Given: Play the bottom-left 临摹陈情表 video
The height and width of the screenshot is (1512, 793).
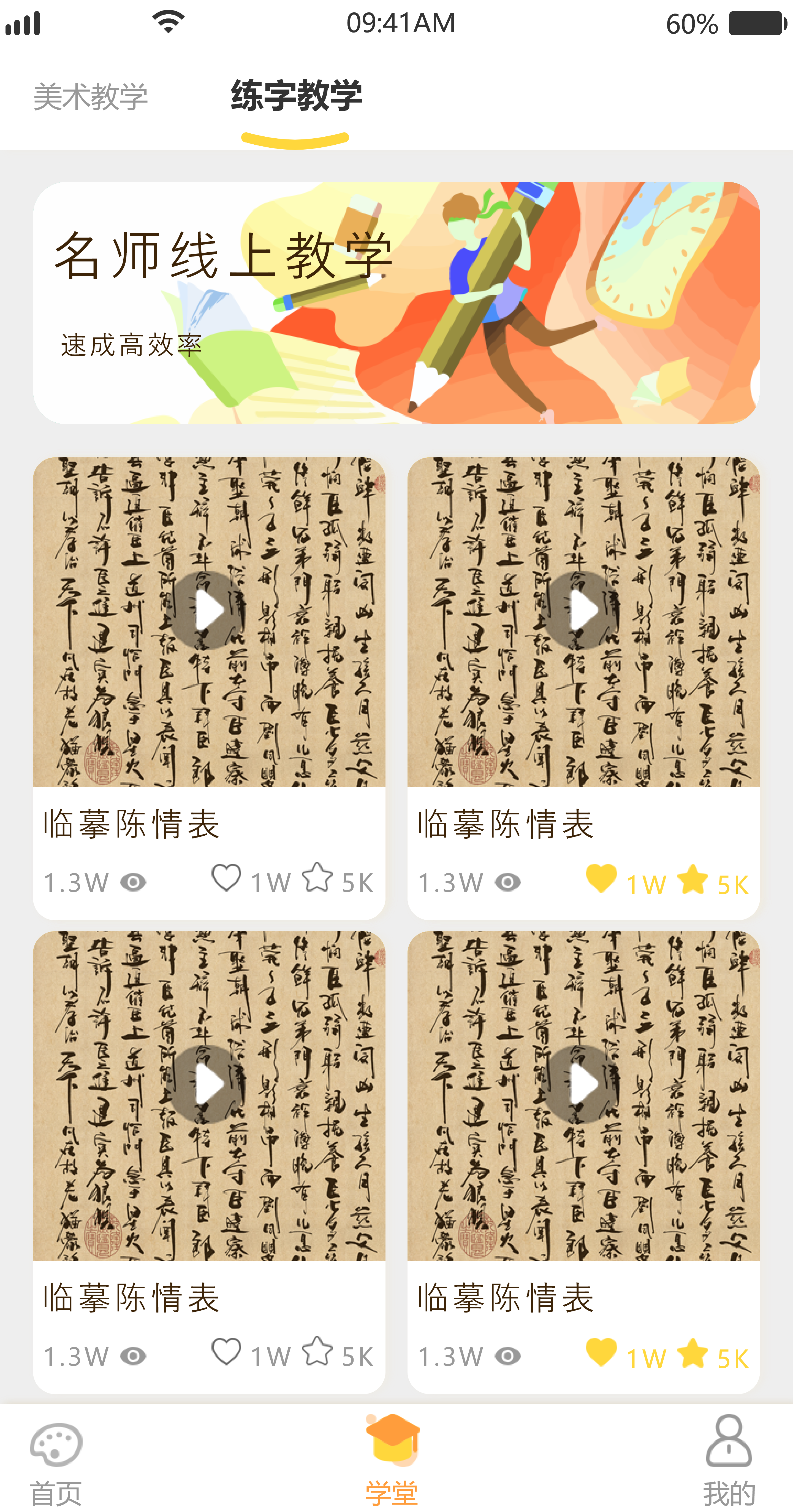Looking at the screenshot, I should pos(209,1084).
